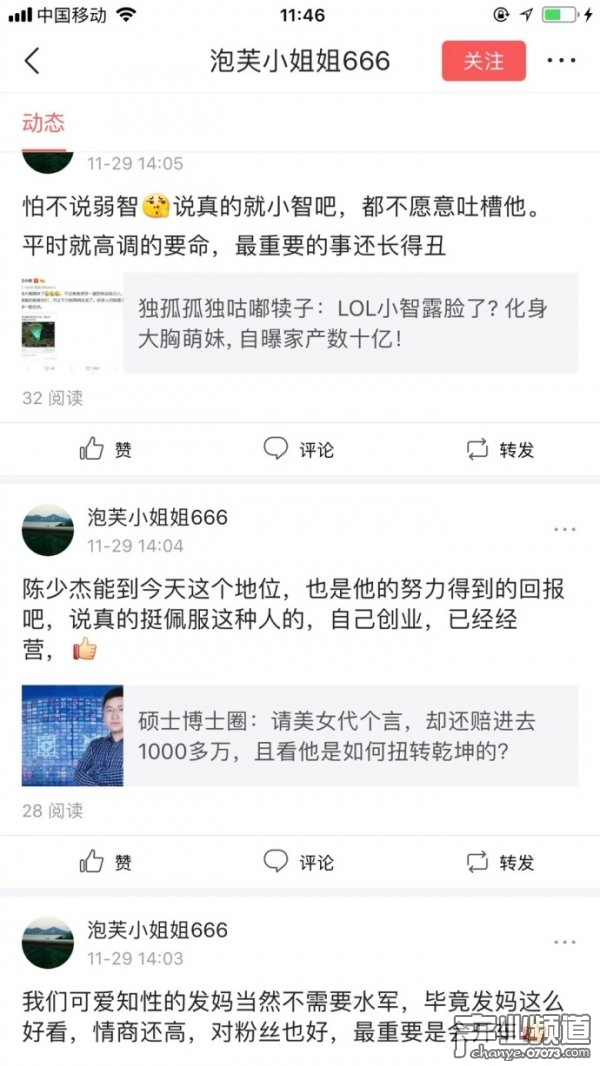
Task: Open the profile overflow menu in header
Action: [x=561, y=61]
